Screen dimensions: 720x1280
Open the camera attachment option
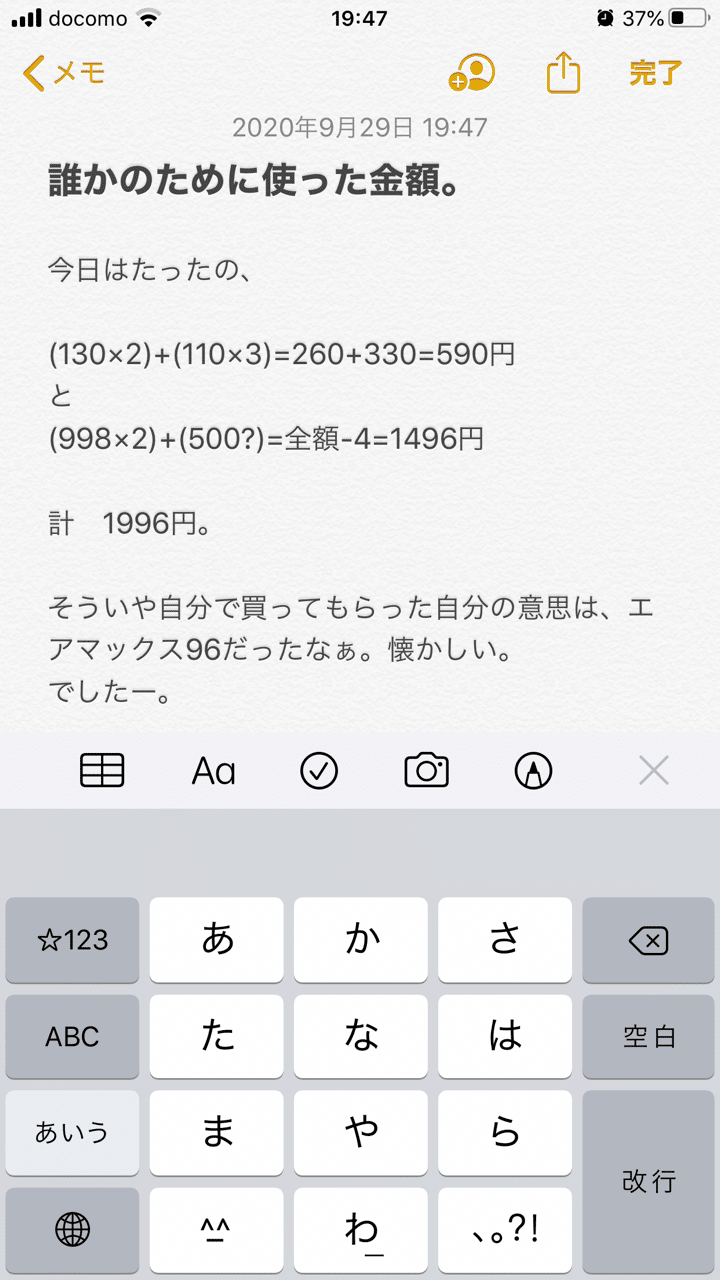point(426,770)
